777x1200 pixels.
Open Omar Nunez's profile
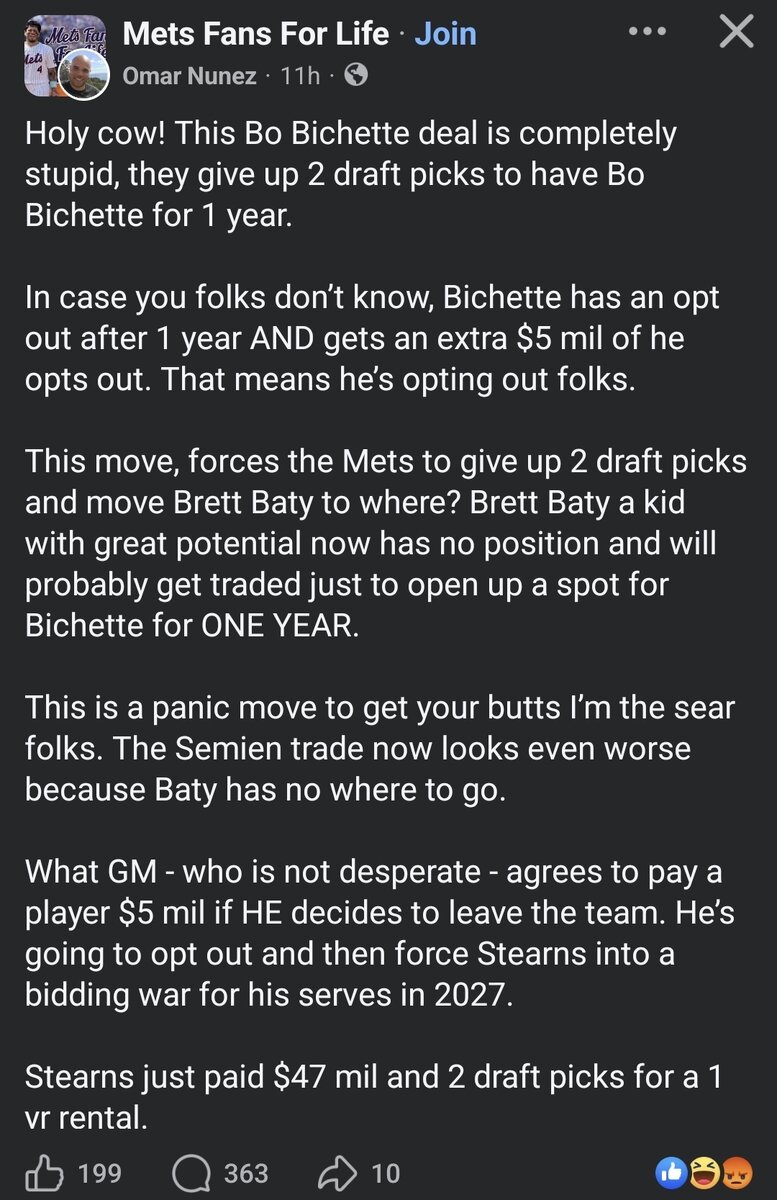coord(188,75)
